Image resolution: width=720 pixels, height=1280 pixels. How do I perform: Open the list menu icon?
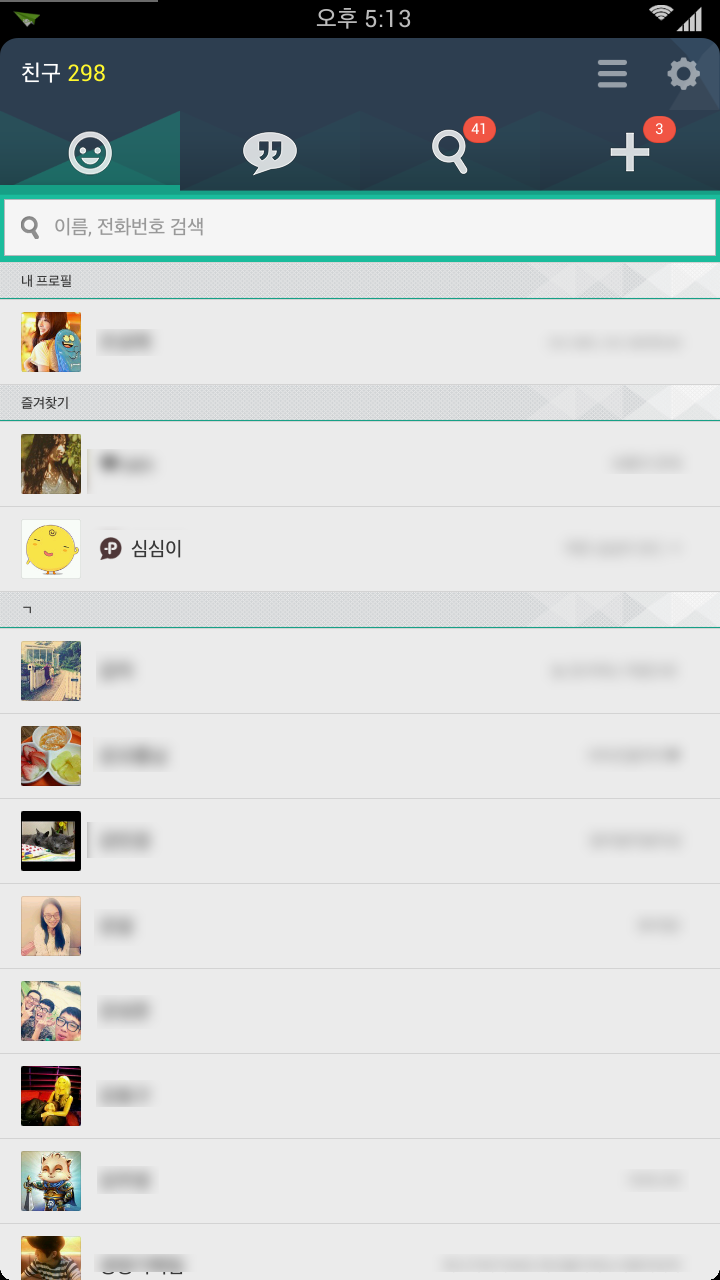pos(612,73)
